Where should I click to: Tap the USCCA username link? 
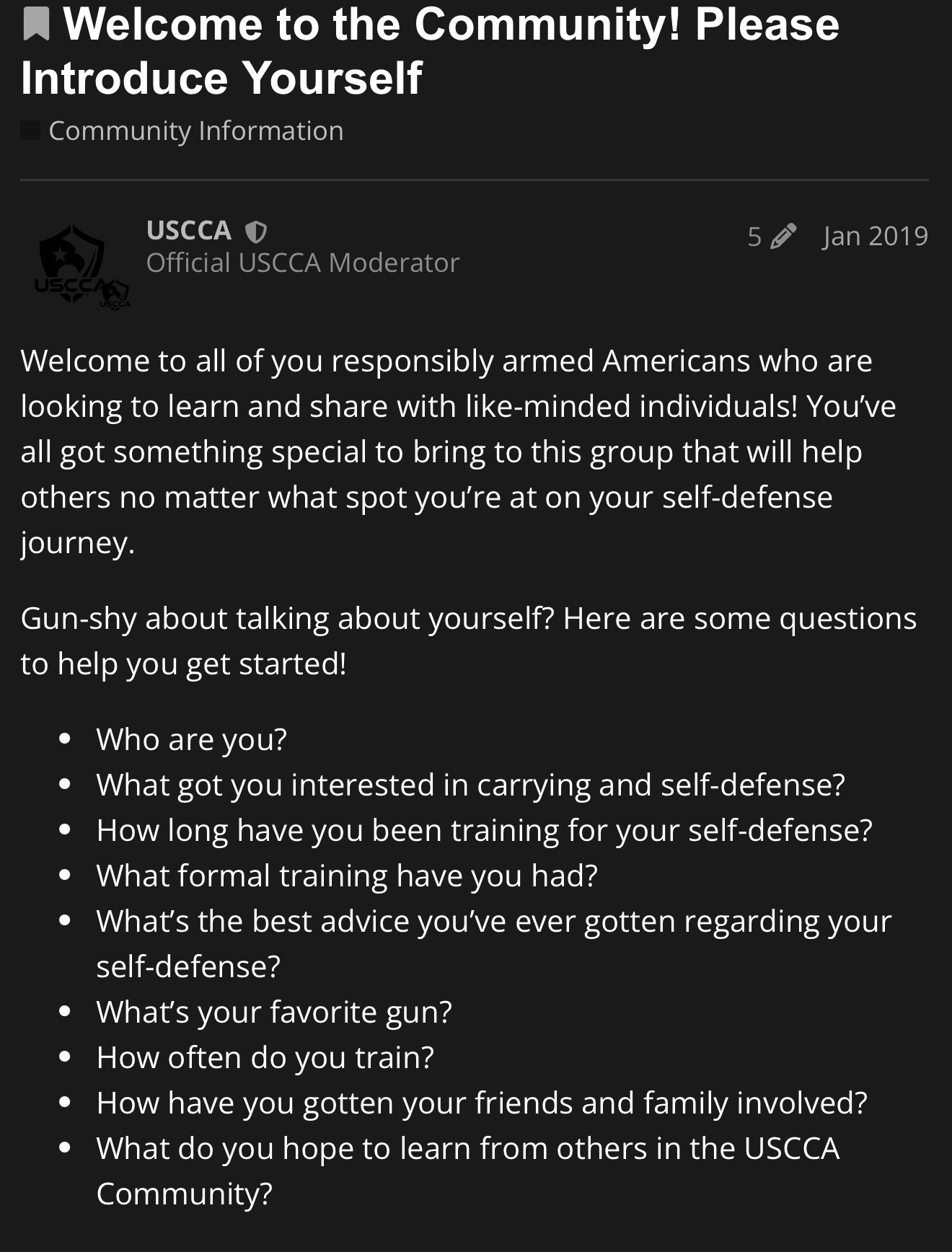(188, 231)
